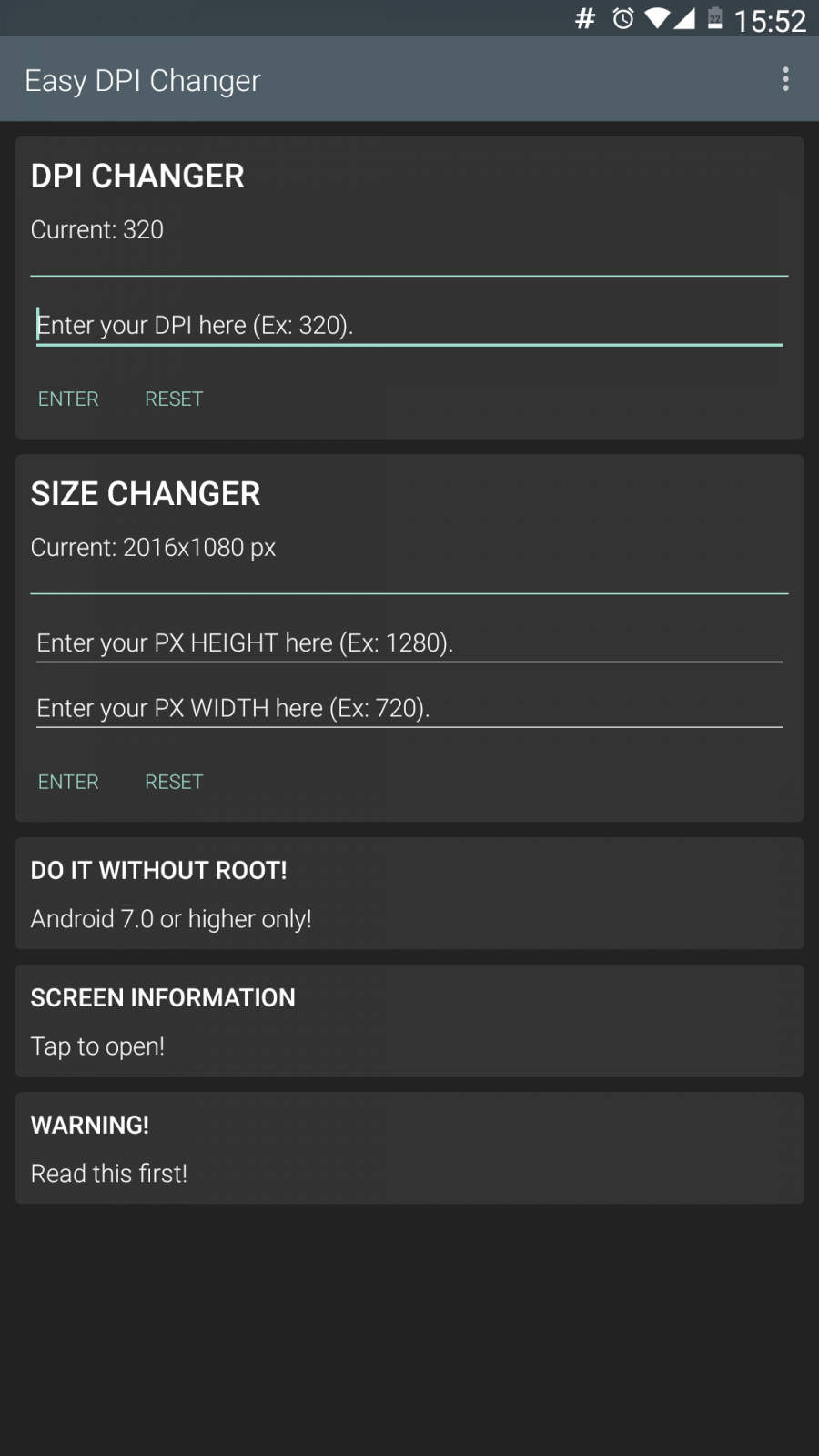819x1456 pixels.
Task: Open the overflow menu
Action: click(785, 79)
